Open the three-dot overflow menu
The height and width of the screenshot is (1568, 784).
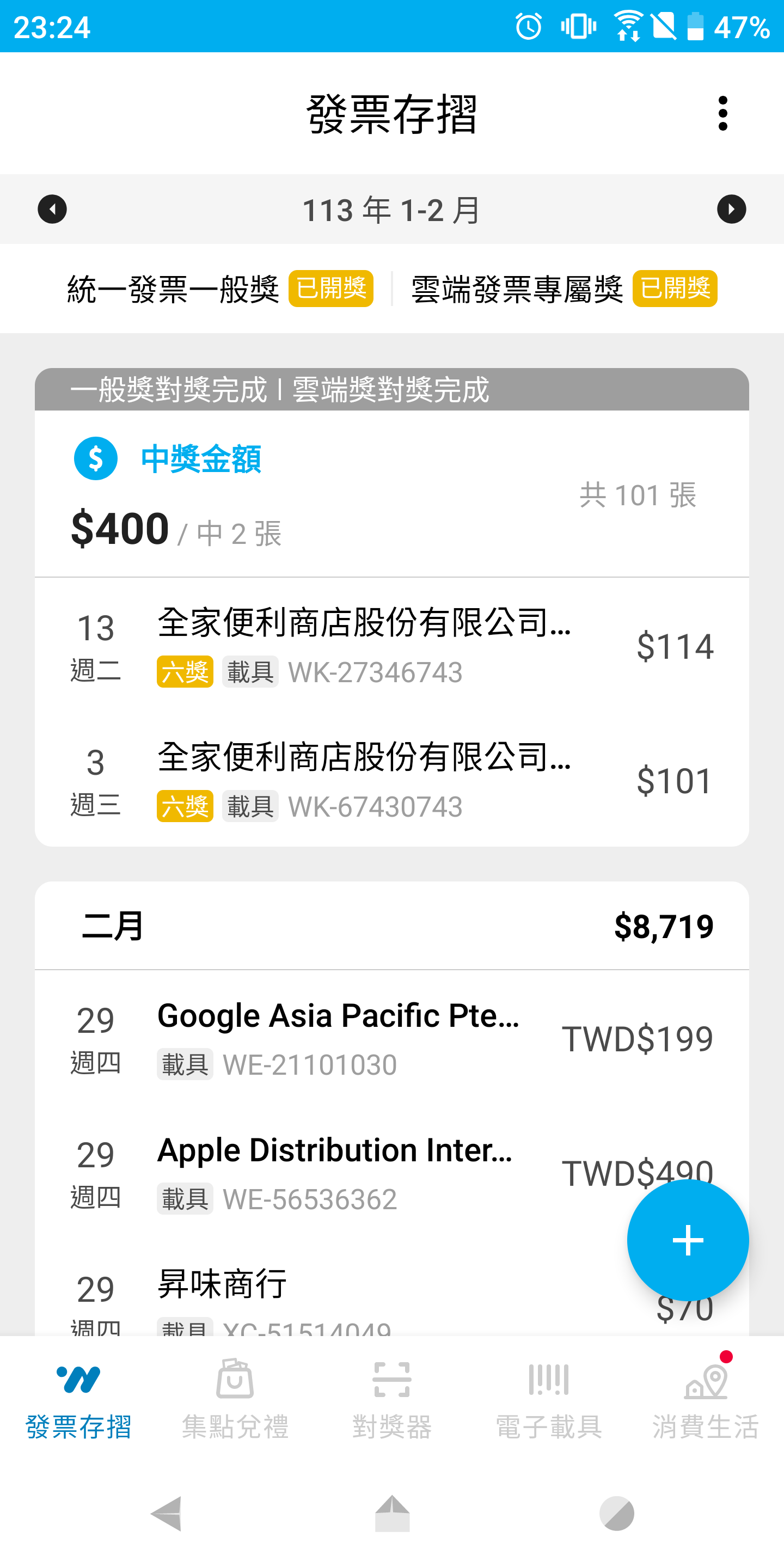click(722, 113)
